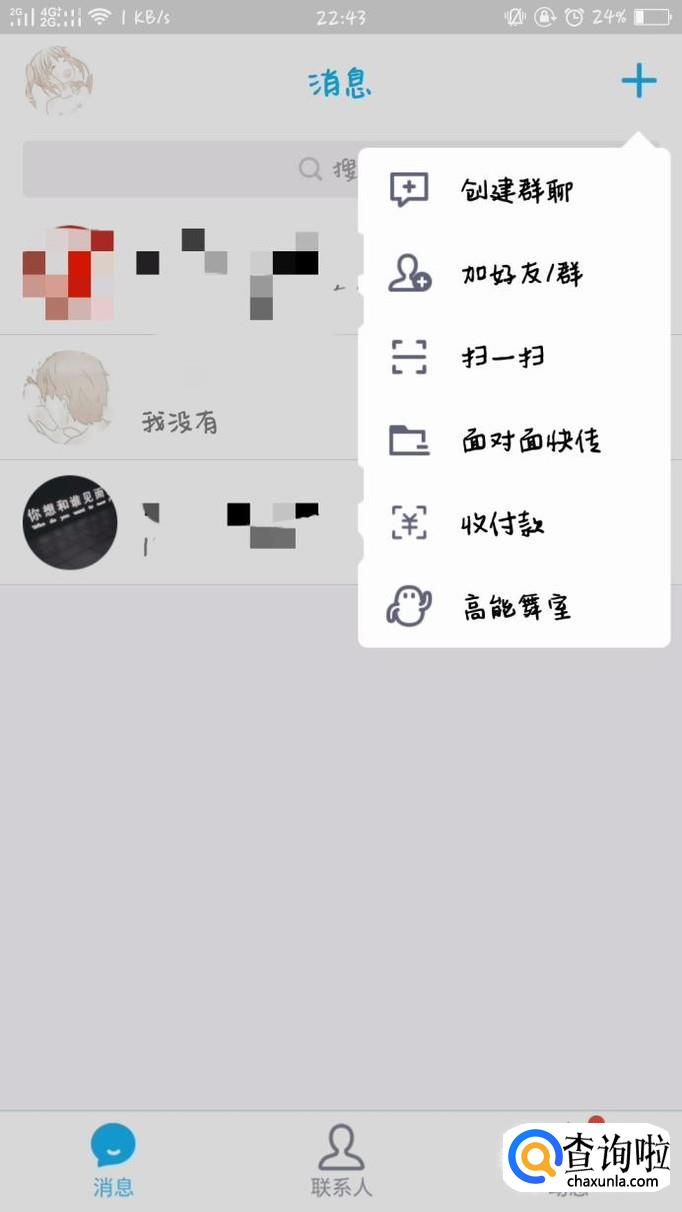The image size is (682, 1212).
Task: Switch to the 消息 tab
Action: 113,1161
